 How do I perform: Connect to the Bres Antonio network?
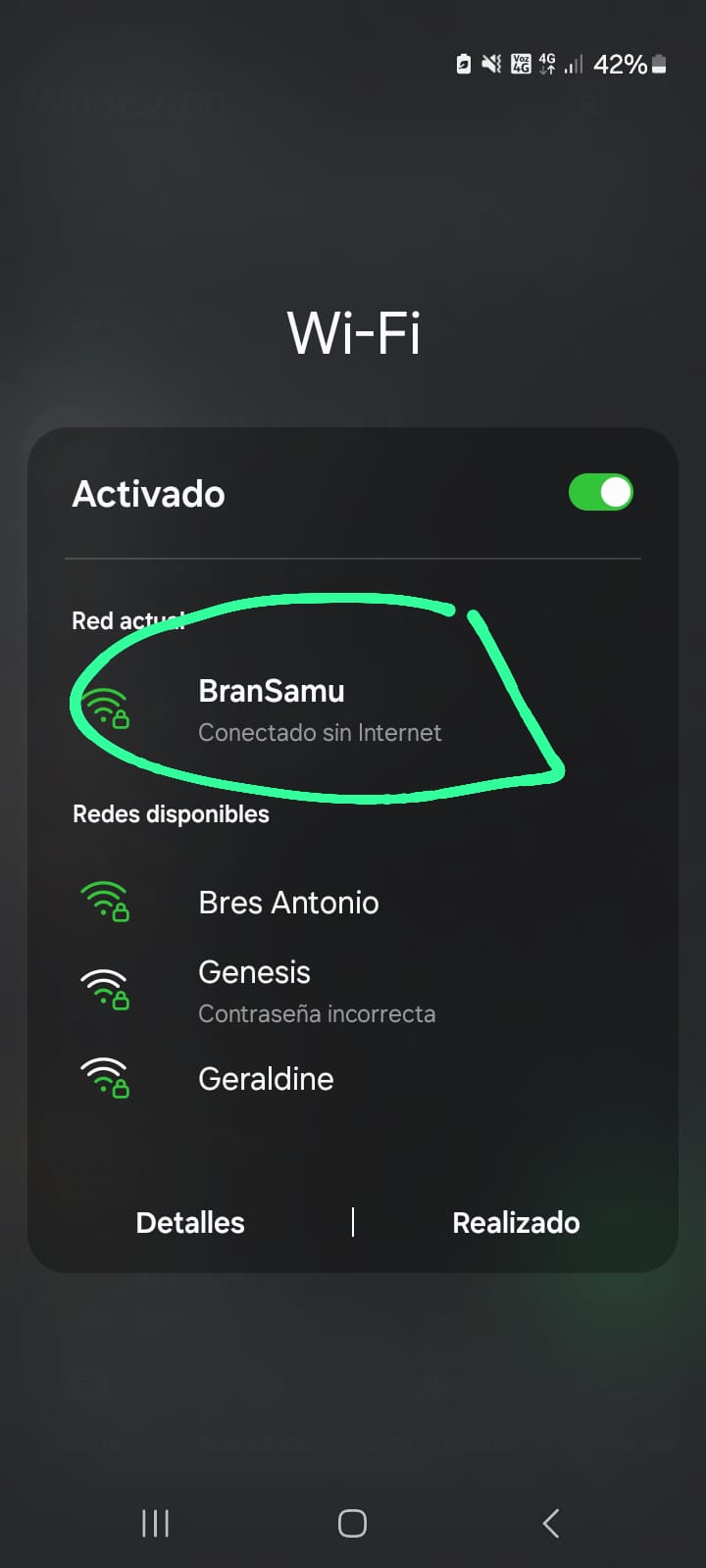(x=288, y=903)
